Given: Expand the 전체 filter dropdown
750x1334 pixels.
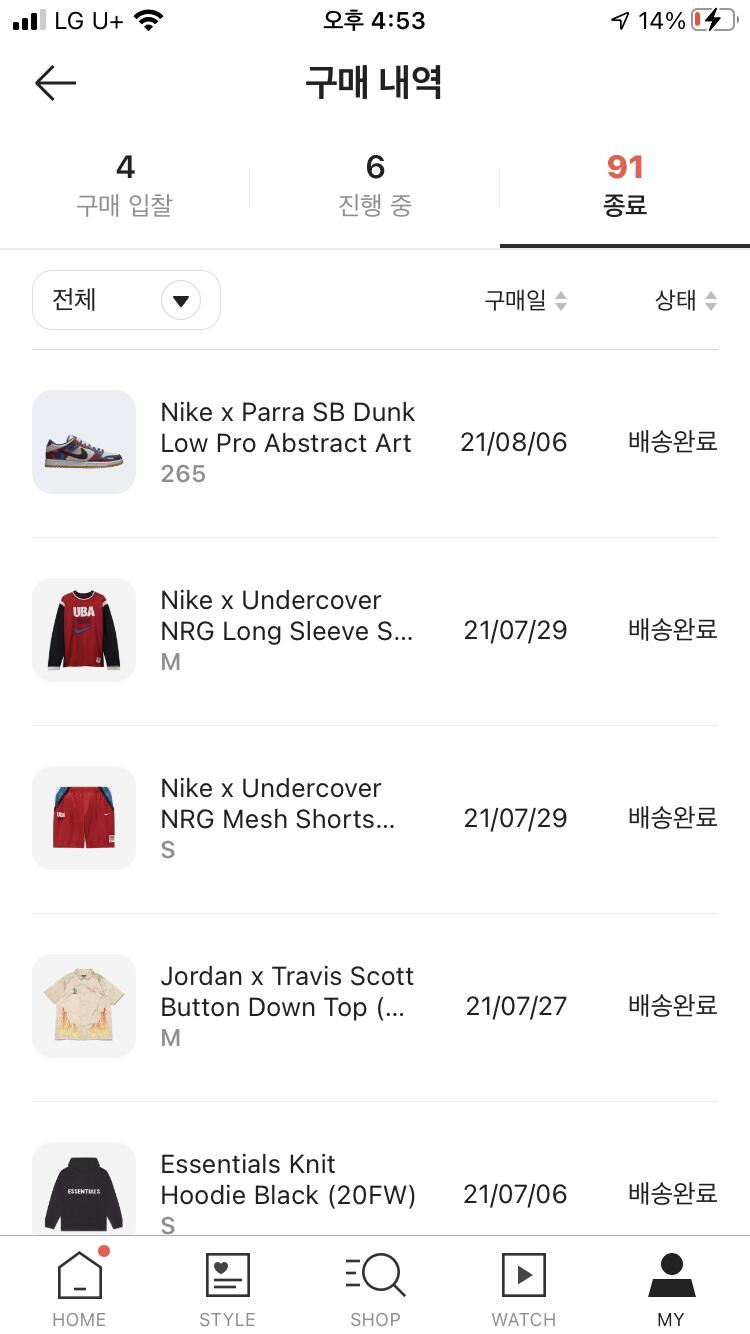Looking at the screenshot, I should pyautogui.click(x=127, y=300).
